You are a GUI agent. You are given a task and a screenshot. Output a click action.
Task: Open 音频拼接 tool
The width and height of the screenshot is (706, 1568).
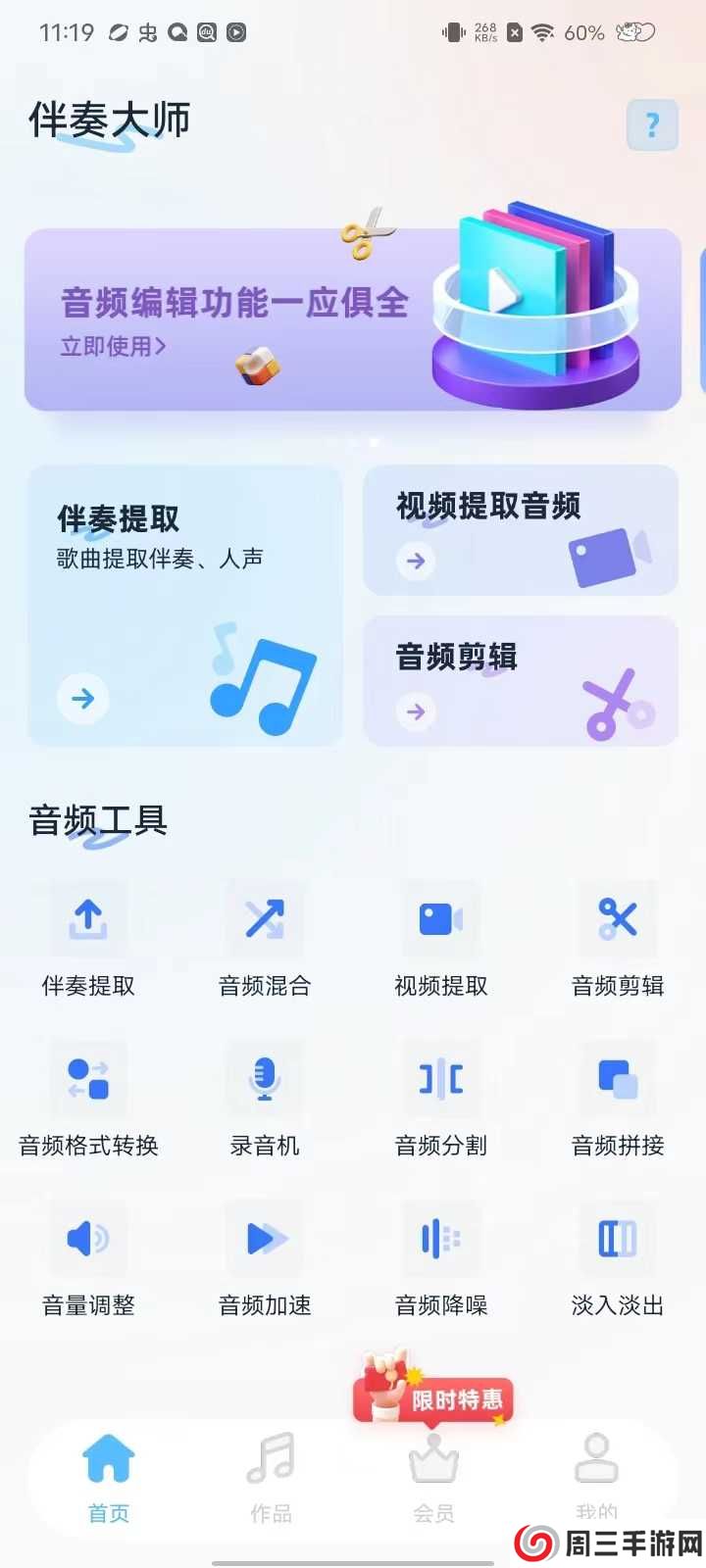point(618,1099)
